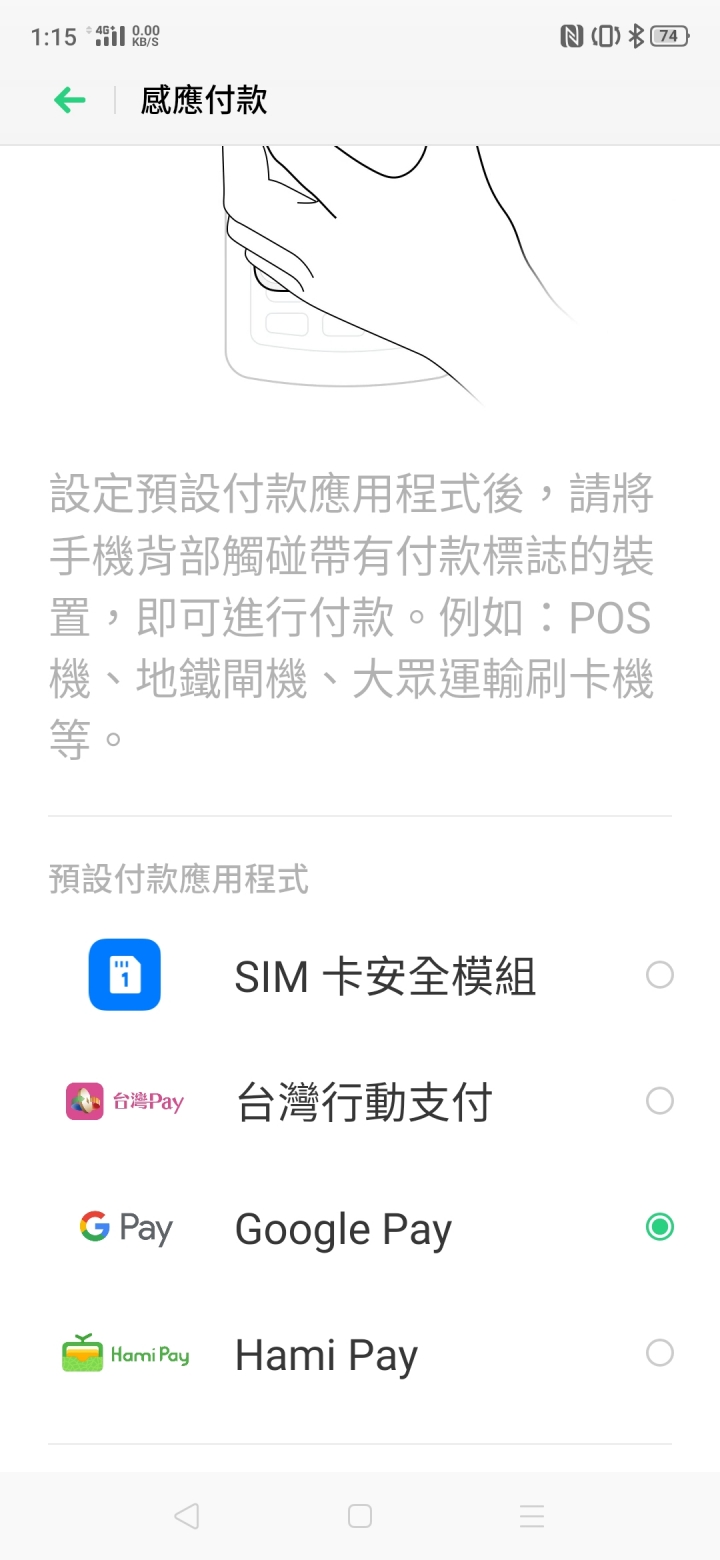The image size is (720, 1560).
Task: Tap the Google Pay icon
Action: [x=124, y=1227]
